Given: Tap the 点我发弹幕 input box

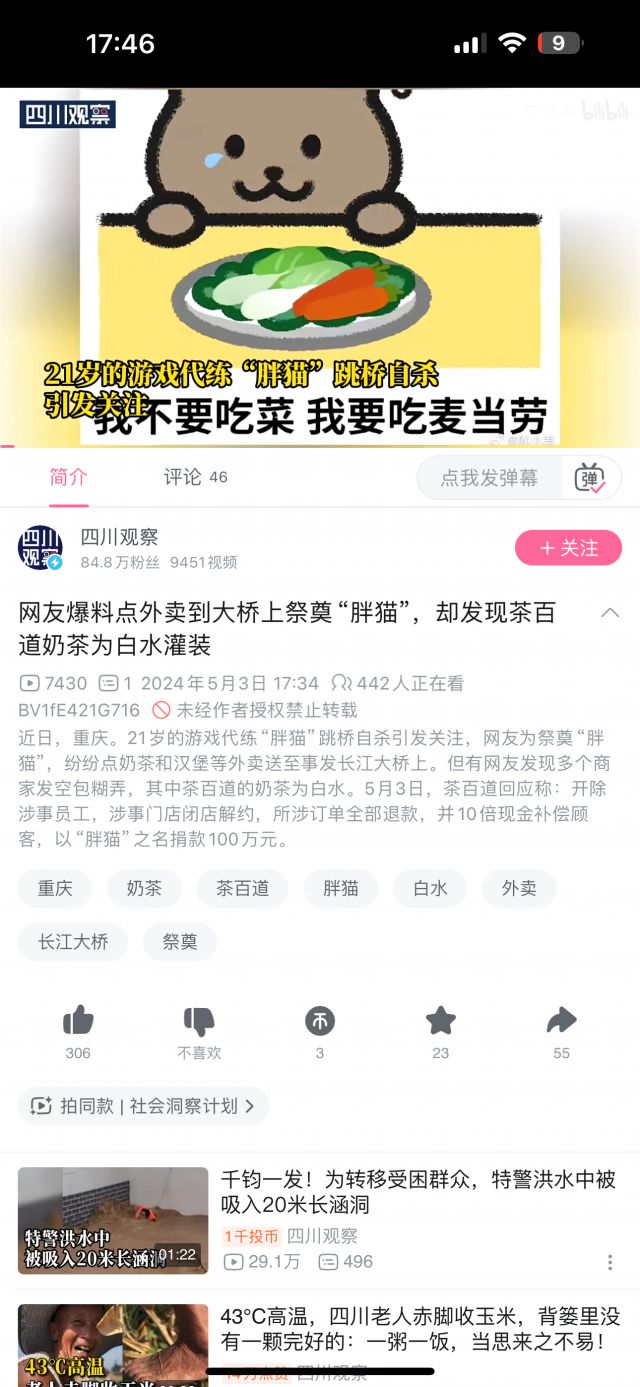Looking at the screenshot, I should 488,478.
